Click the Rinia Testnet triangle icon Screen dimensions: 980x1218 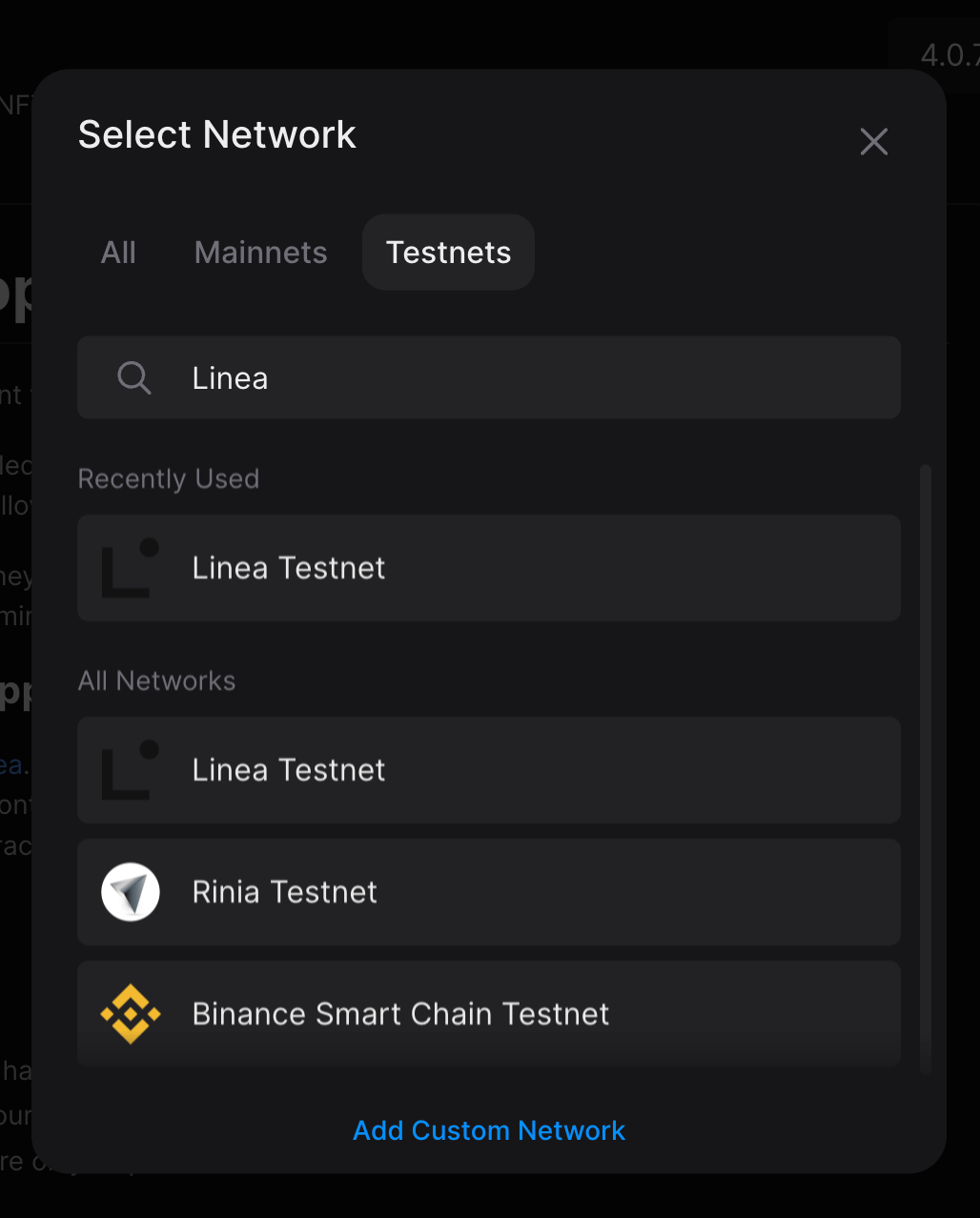(x=131, y=891)
